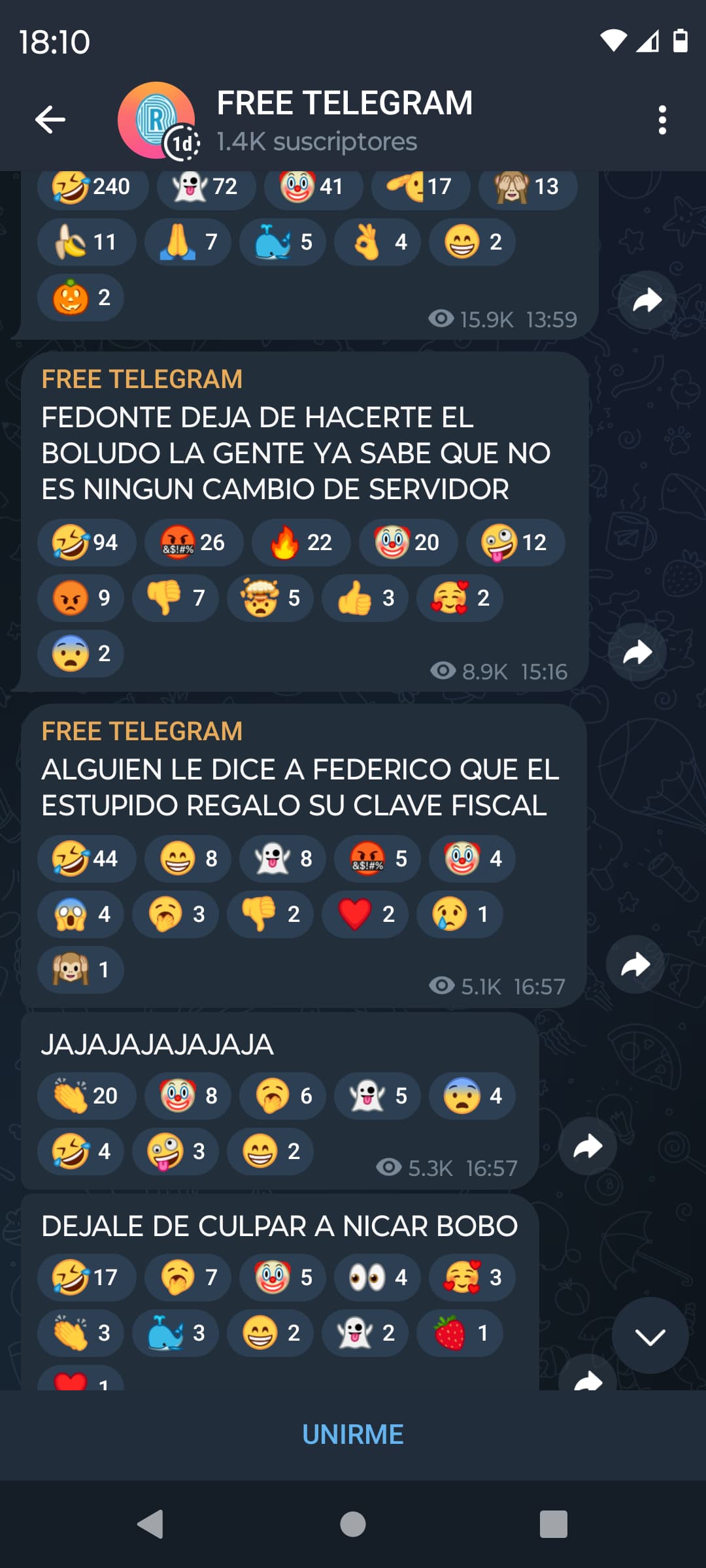Forward the message posted at 13:59
This screenshot has width=706, height=1568.
647,300
